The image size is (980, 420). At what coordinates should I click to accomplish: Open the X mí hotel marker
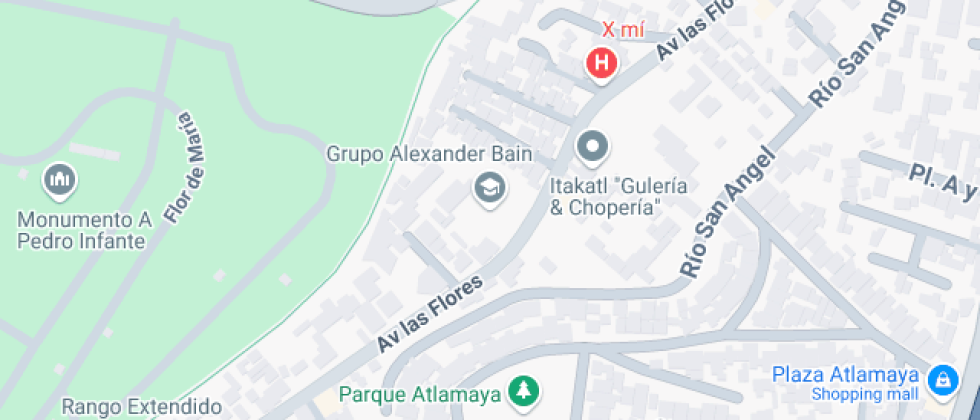point(601,64)
